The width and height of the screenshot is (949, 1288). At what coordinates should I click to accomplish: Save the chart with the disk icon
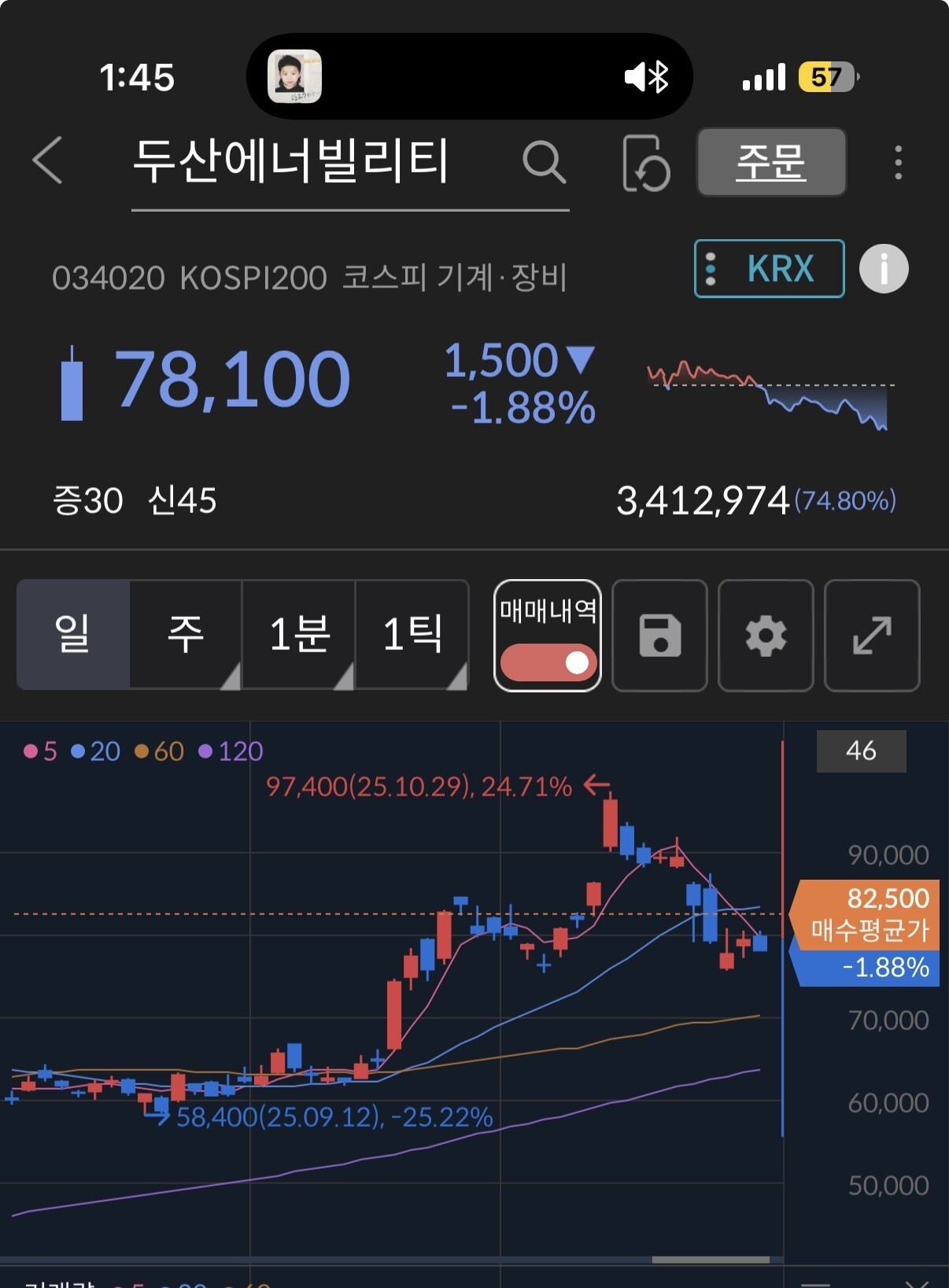tap(659, 636)
